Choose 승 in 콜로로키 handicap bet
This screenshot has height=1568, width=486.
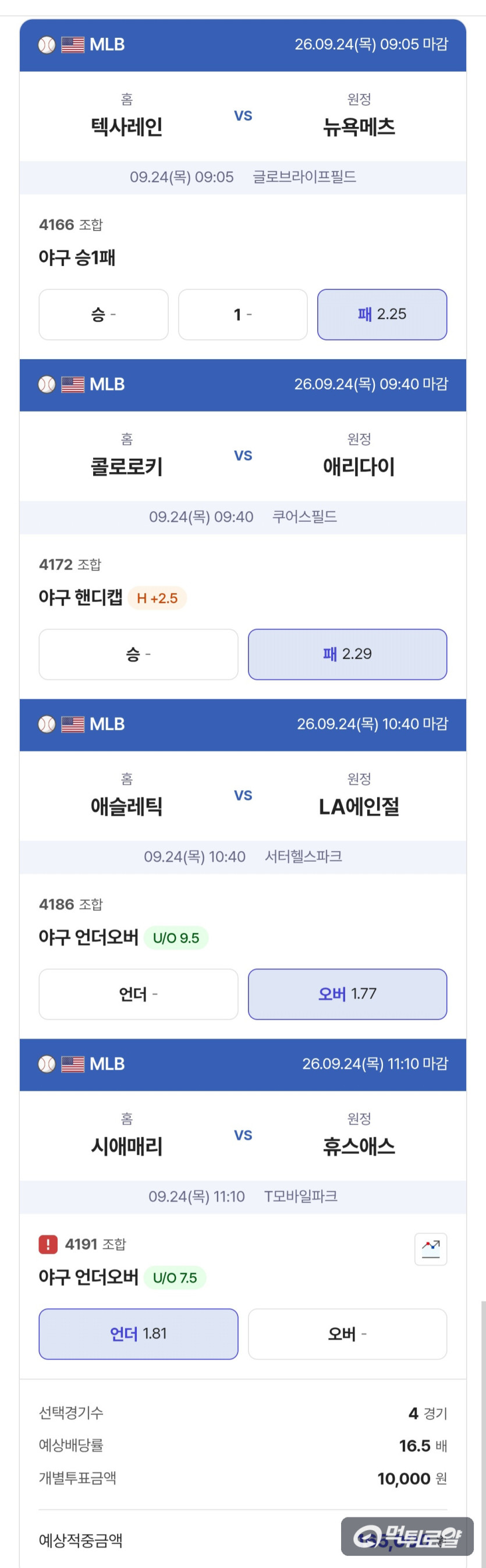[138, 654]
